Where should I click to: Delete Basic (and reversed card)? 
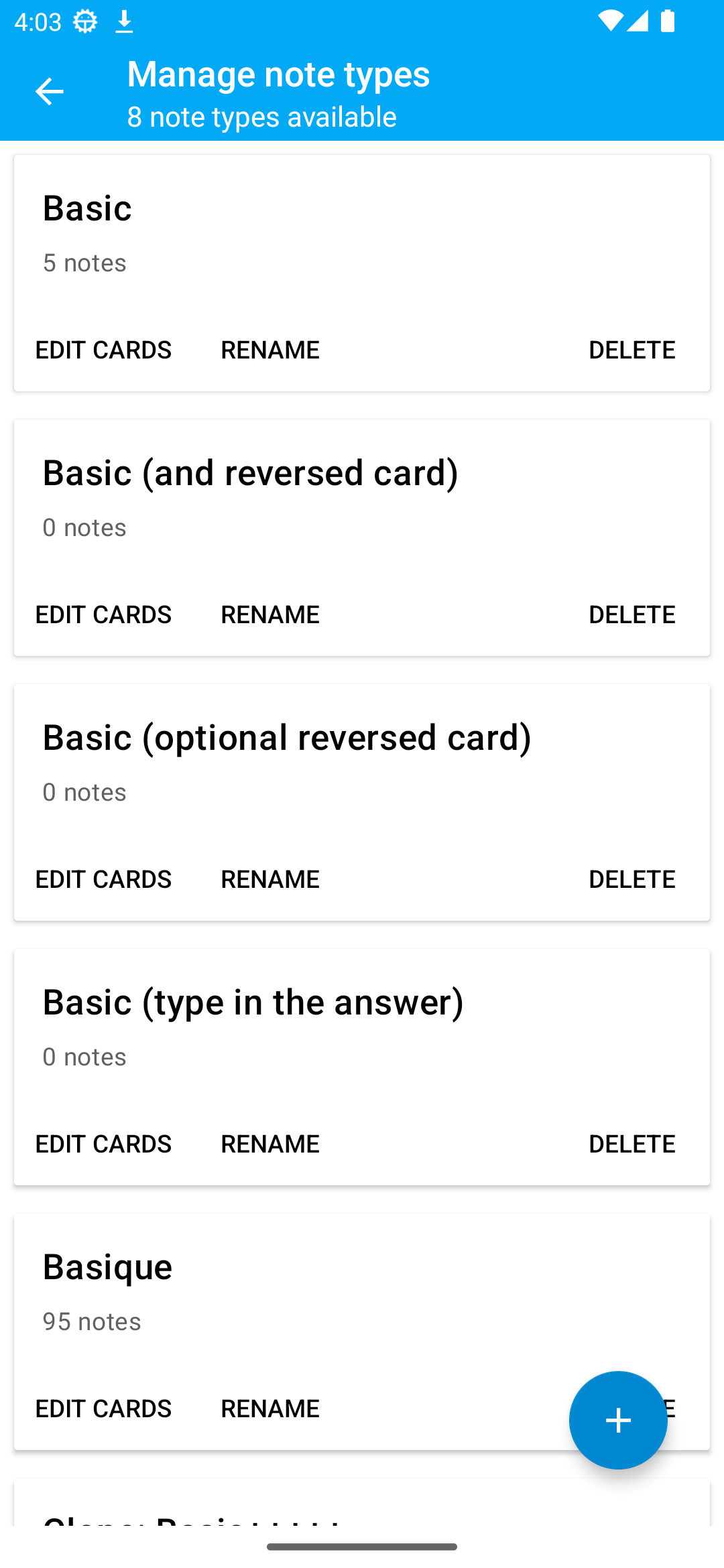point(631,614)
